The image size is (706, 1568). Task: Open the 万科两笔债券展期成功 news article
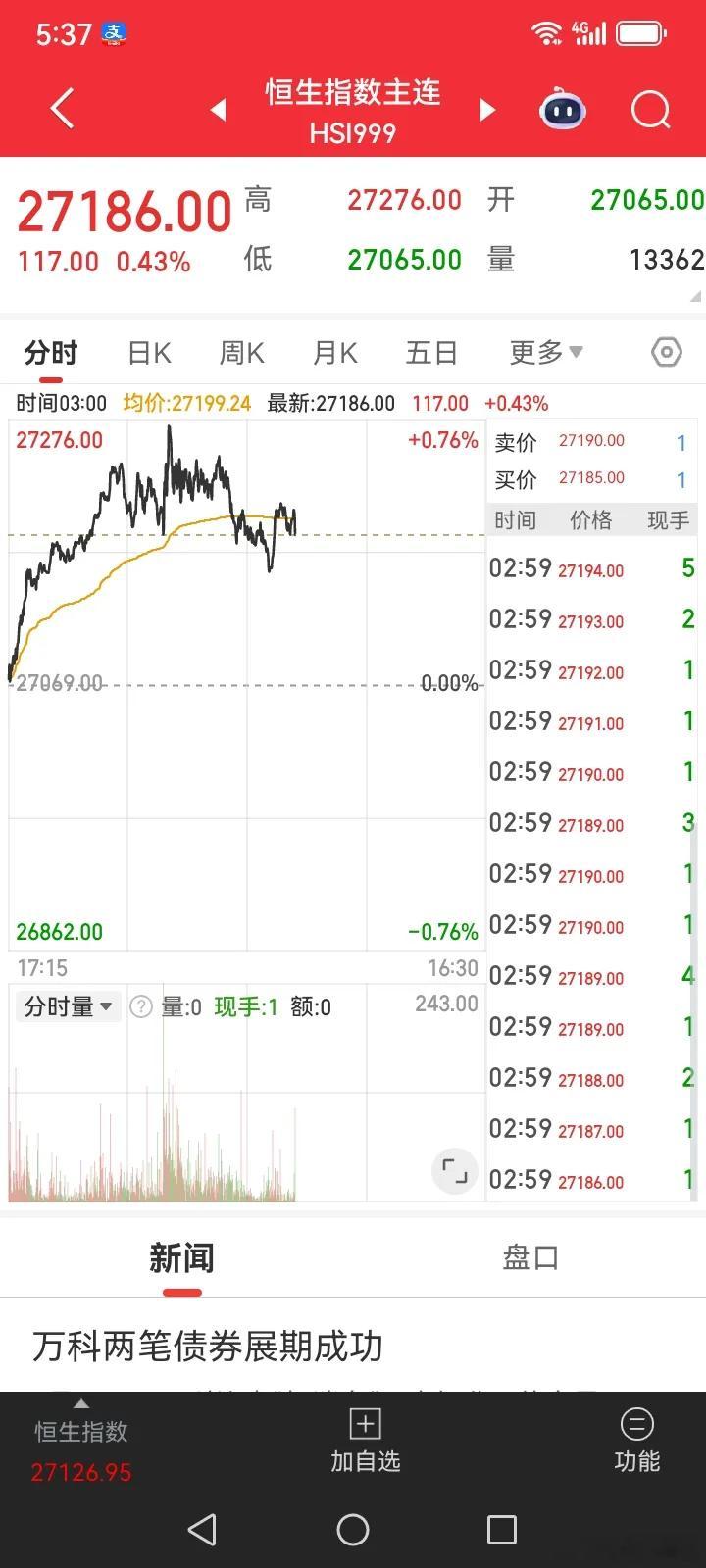[x=209, y=1347]
